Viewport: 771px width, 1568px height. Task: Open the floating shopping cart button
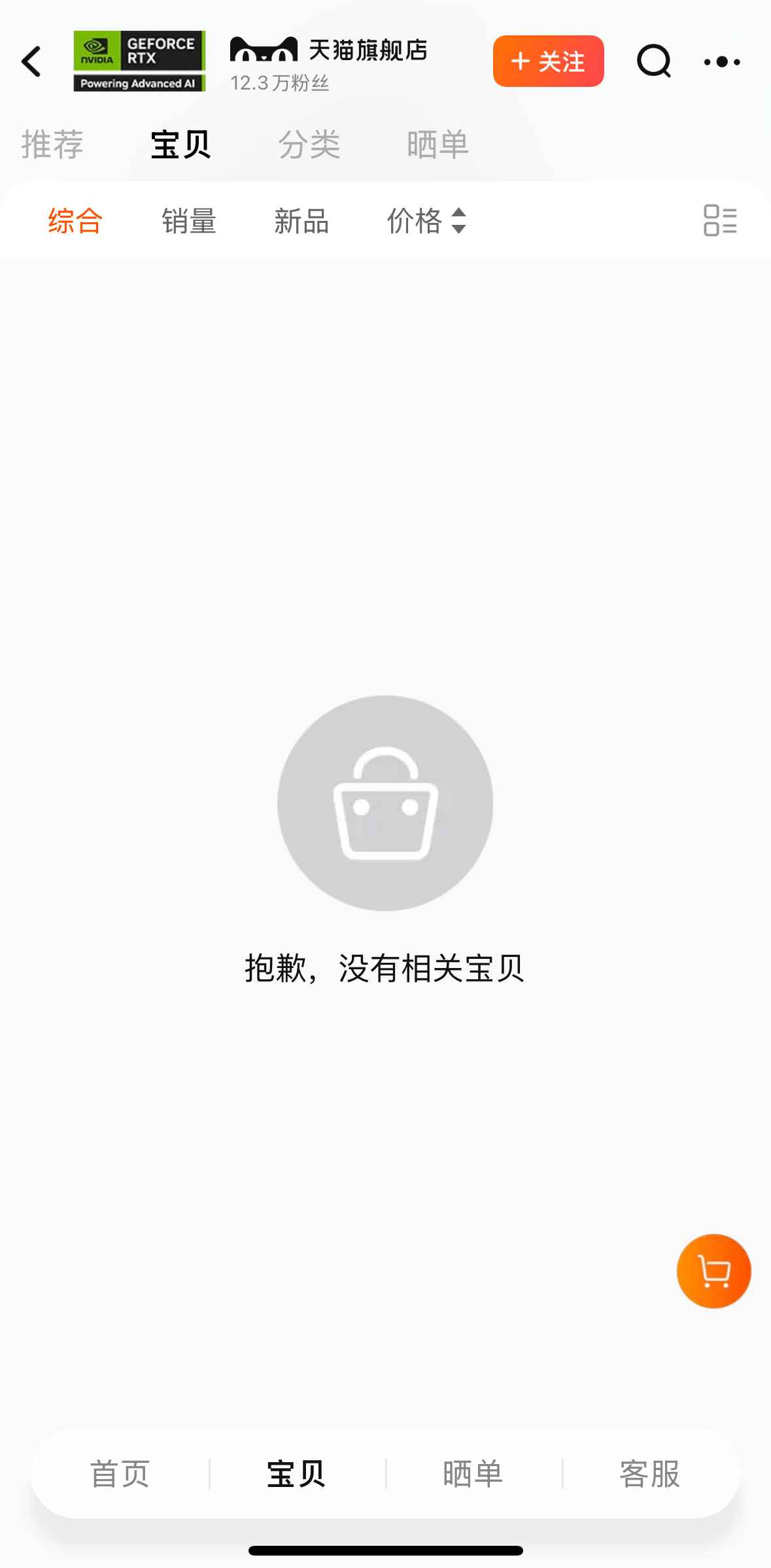(x=713, y=1271)
